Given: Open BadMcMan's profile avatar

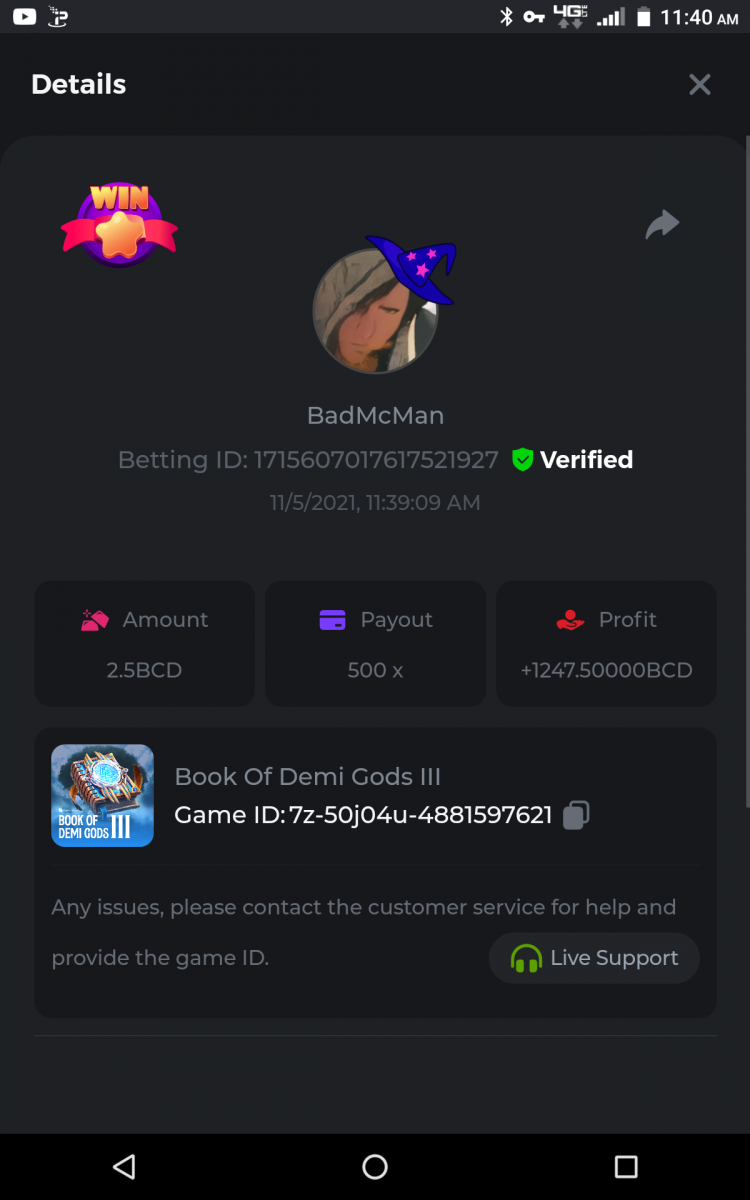Looking at the screenshot, I should (x=375, y=311).
